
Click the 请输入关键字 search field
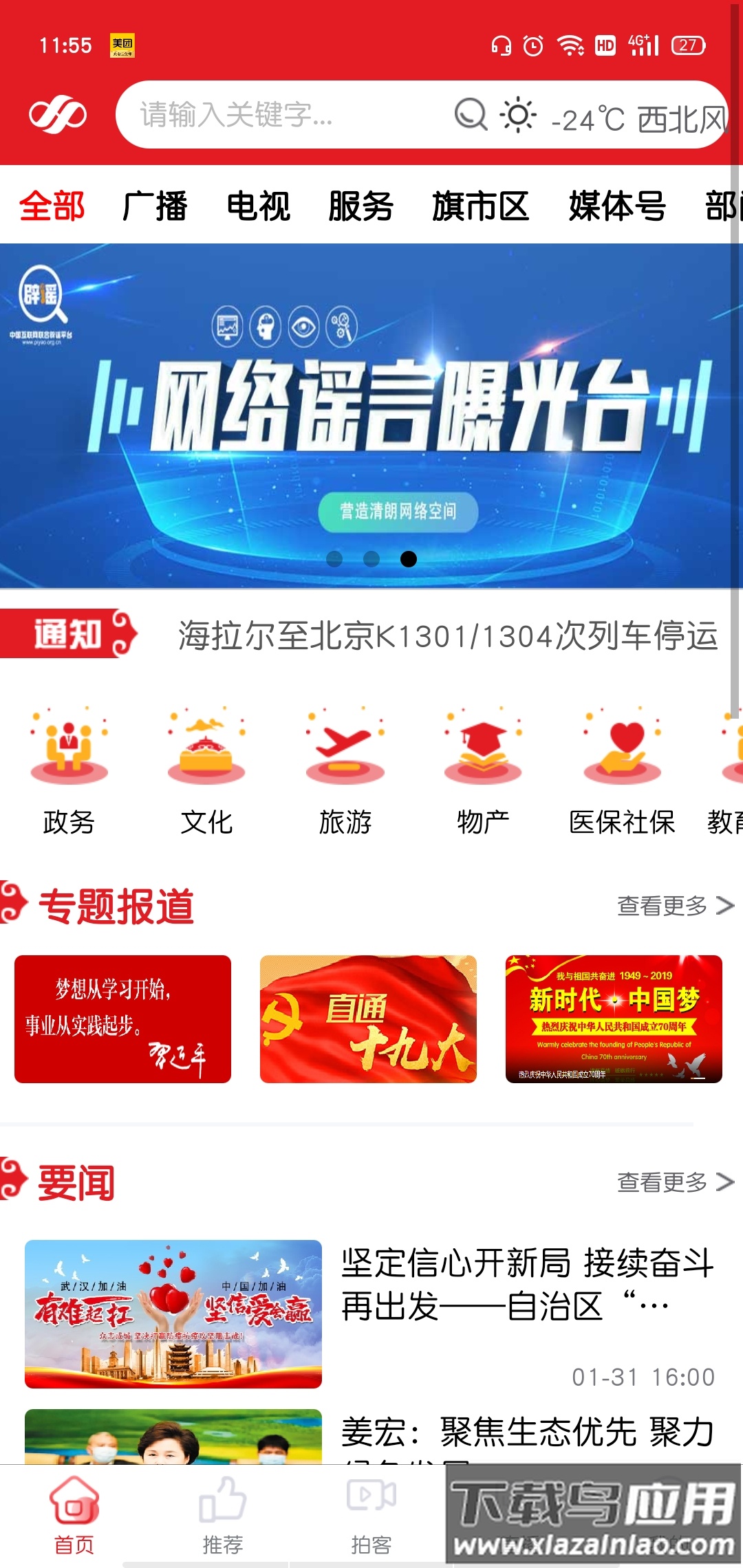(275, 116)
